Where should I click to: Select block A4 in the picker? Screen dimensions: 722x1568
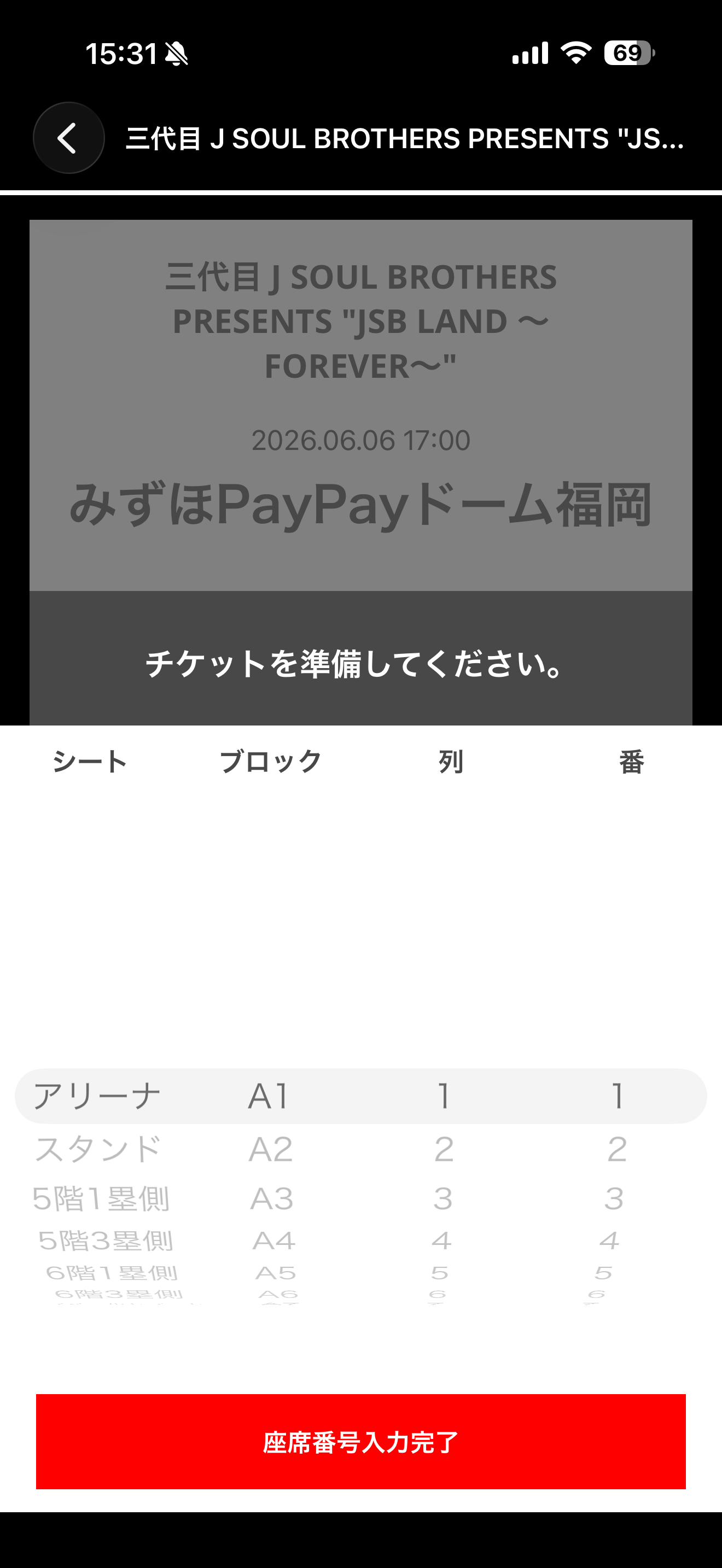click(274, 1241)
